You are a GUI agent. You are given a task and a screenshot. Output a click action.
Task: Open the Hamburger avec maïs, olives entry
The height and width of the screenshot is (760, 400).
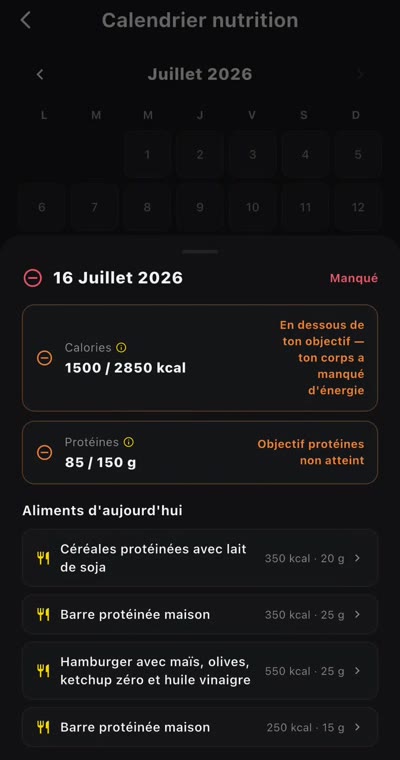(x=200, y=671)
